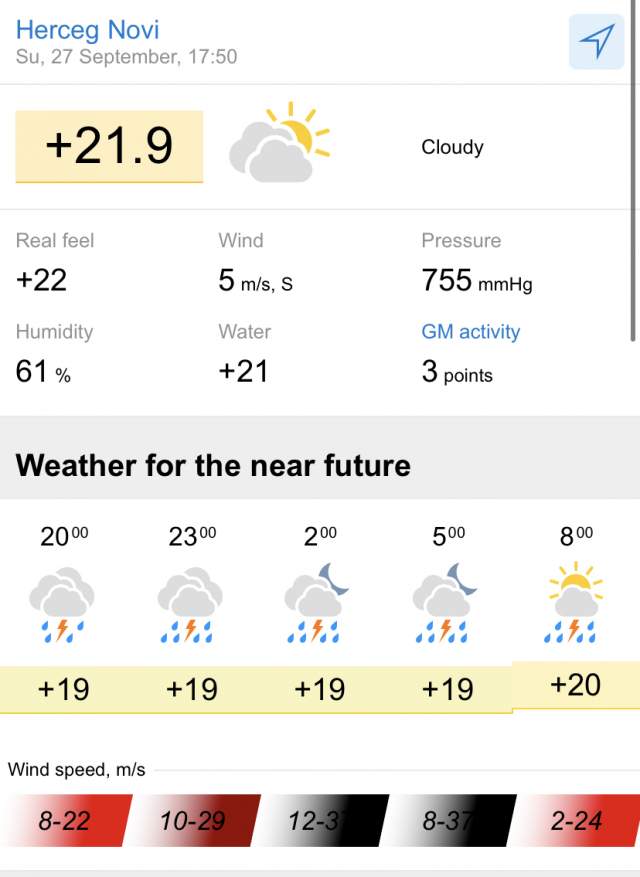The width and height of the screenshot is (640, 877).
Task: Tap the location arrow icon
Action: [596, 42]
